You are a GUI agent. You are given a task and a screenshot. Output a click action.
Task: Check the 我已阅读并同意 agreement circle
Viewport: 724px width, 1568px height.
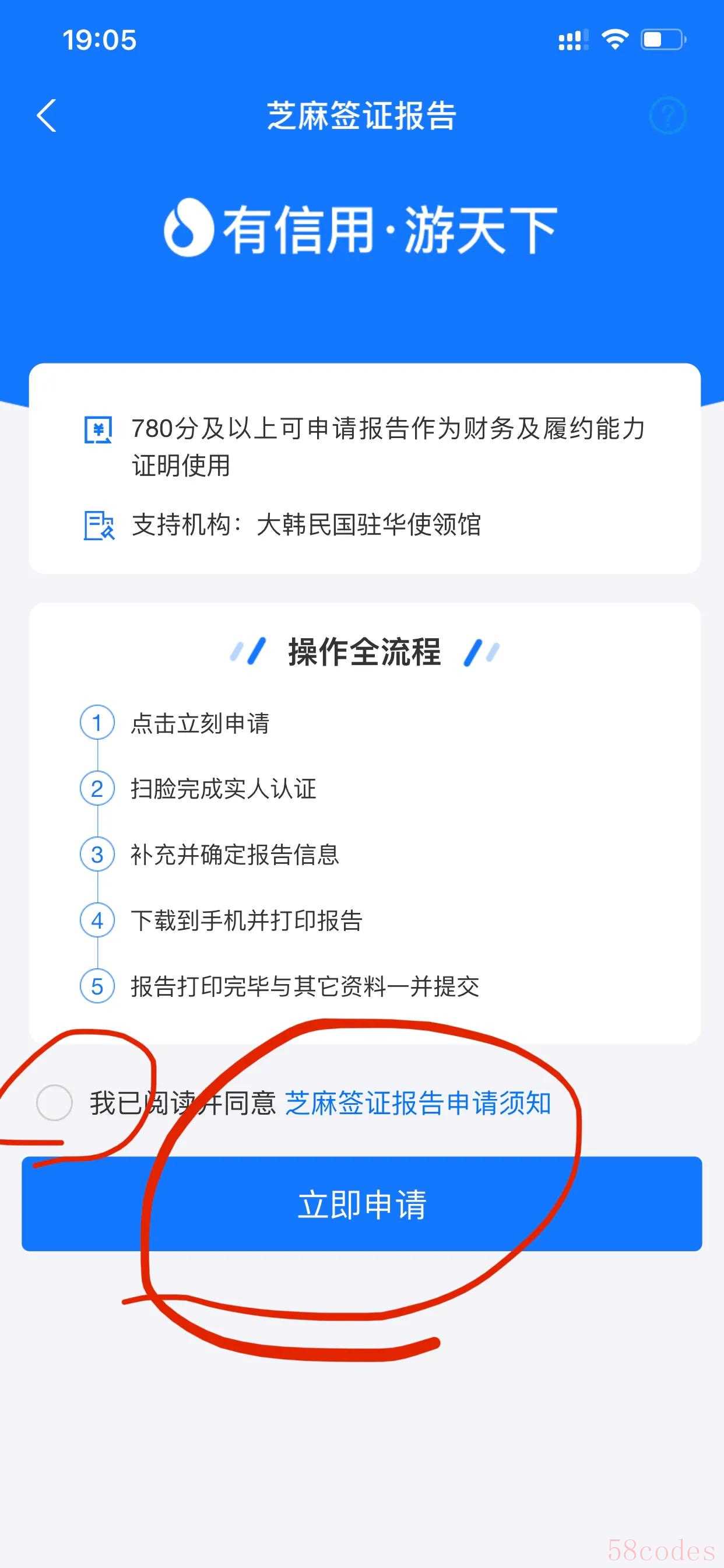(x=54, y=1102)
